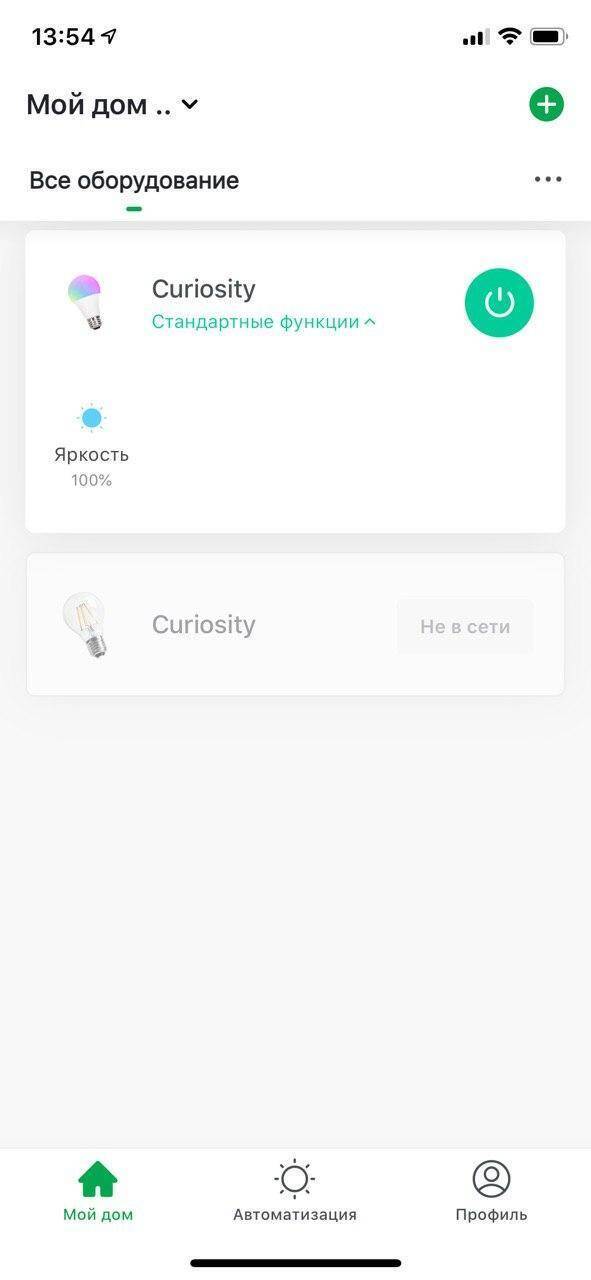The image size is (591, 1280).
Task: Switch to the Автоматизация tab
Action: [294, 1192]
